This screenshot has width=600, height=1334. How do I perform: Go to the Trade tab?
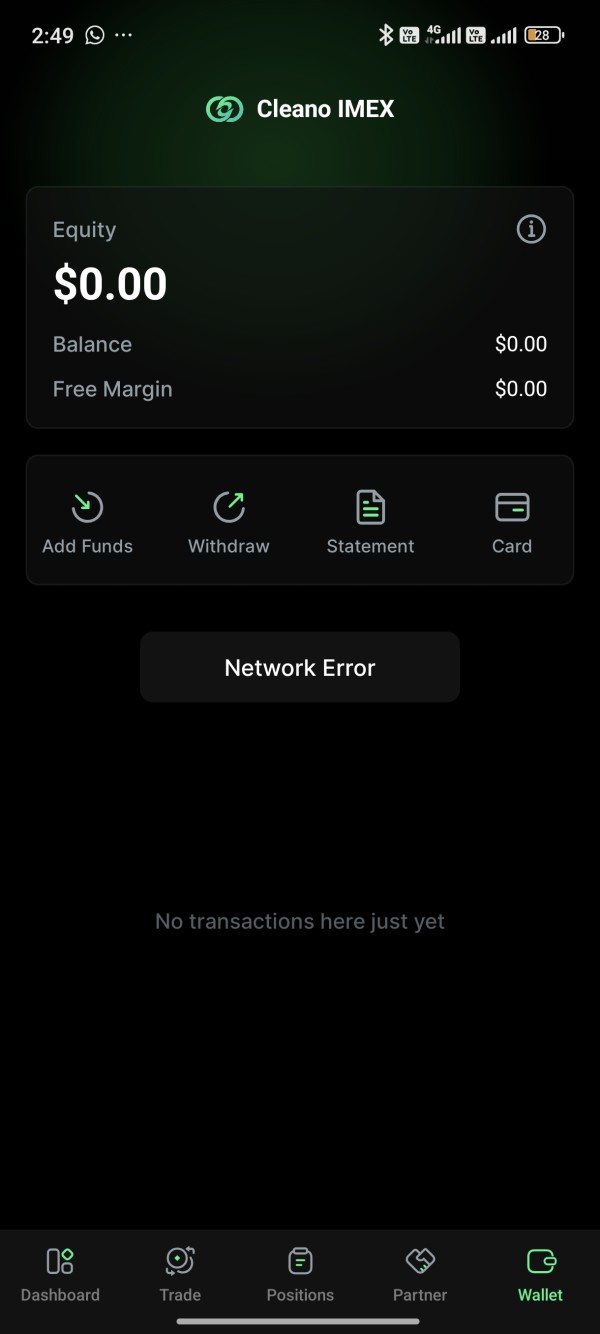tap(180, 1274)
